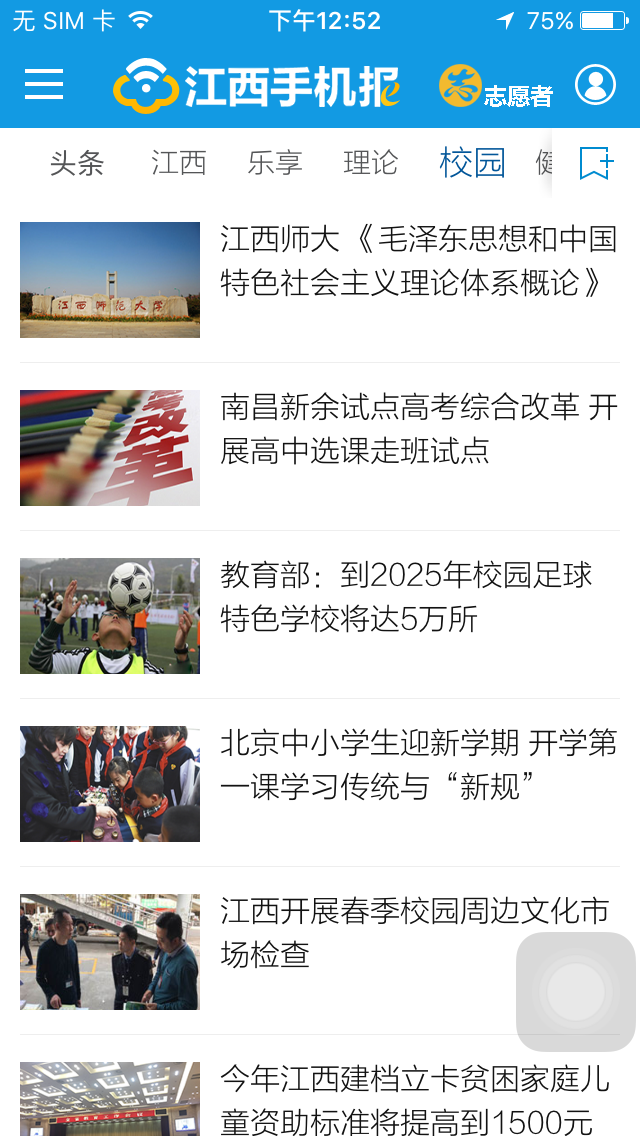Switch to the 头条 tab

pyautogui.click(x=77, y=163)
